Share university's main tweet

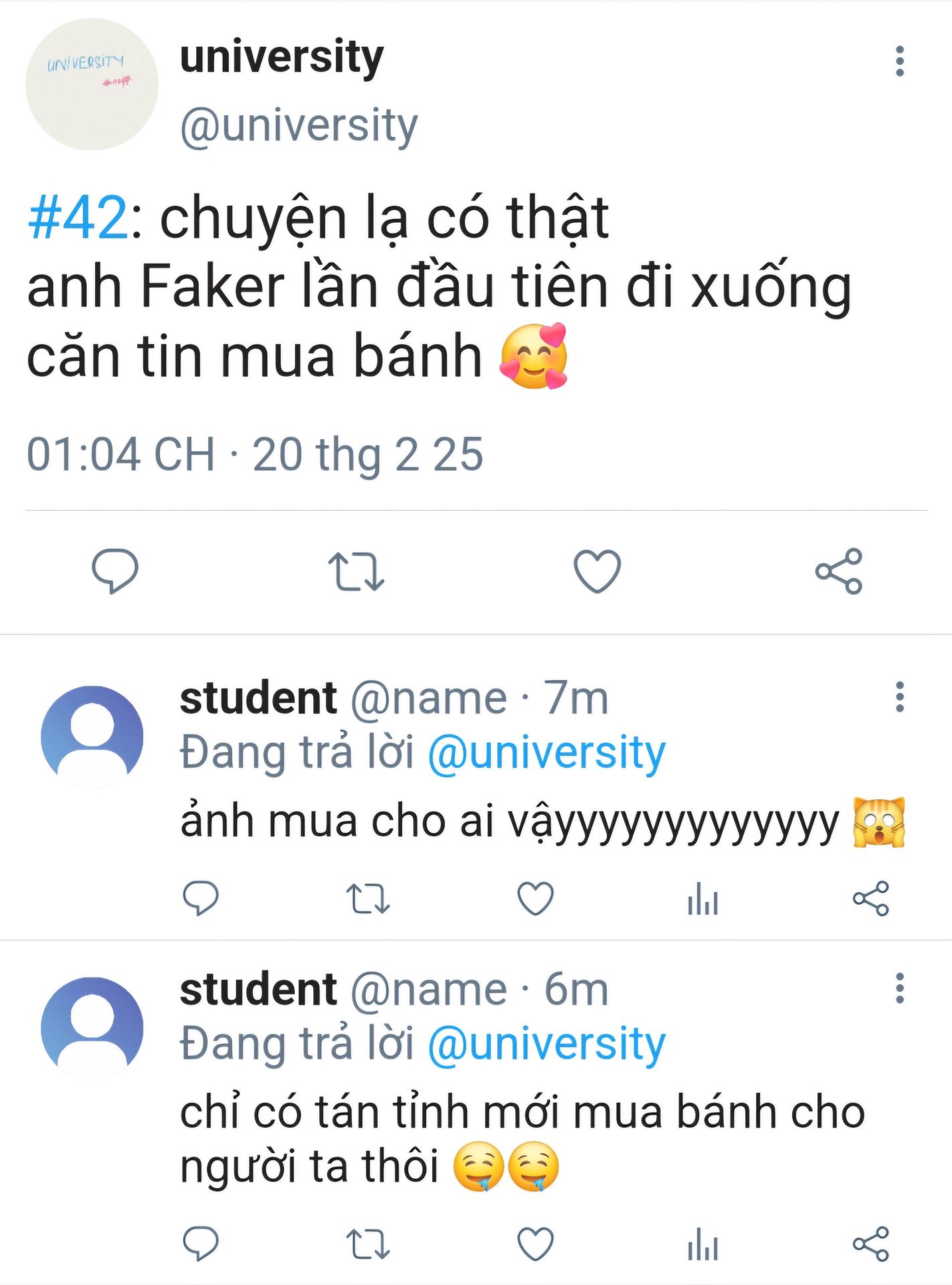click(x=839, y=571)
